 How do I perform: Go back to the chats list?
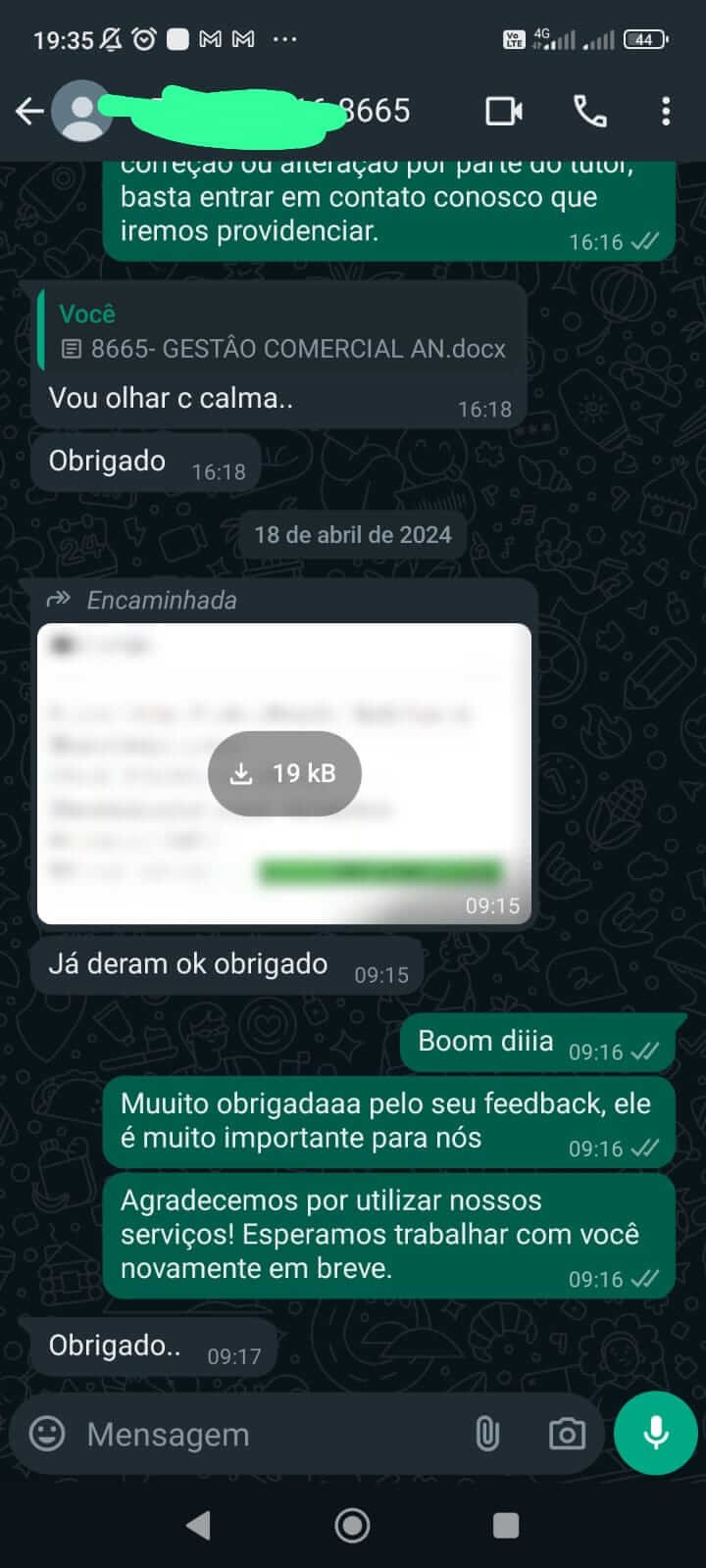coord(29,112)
